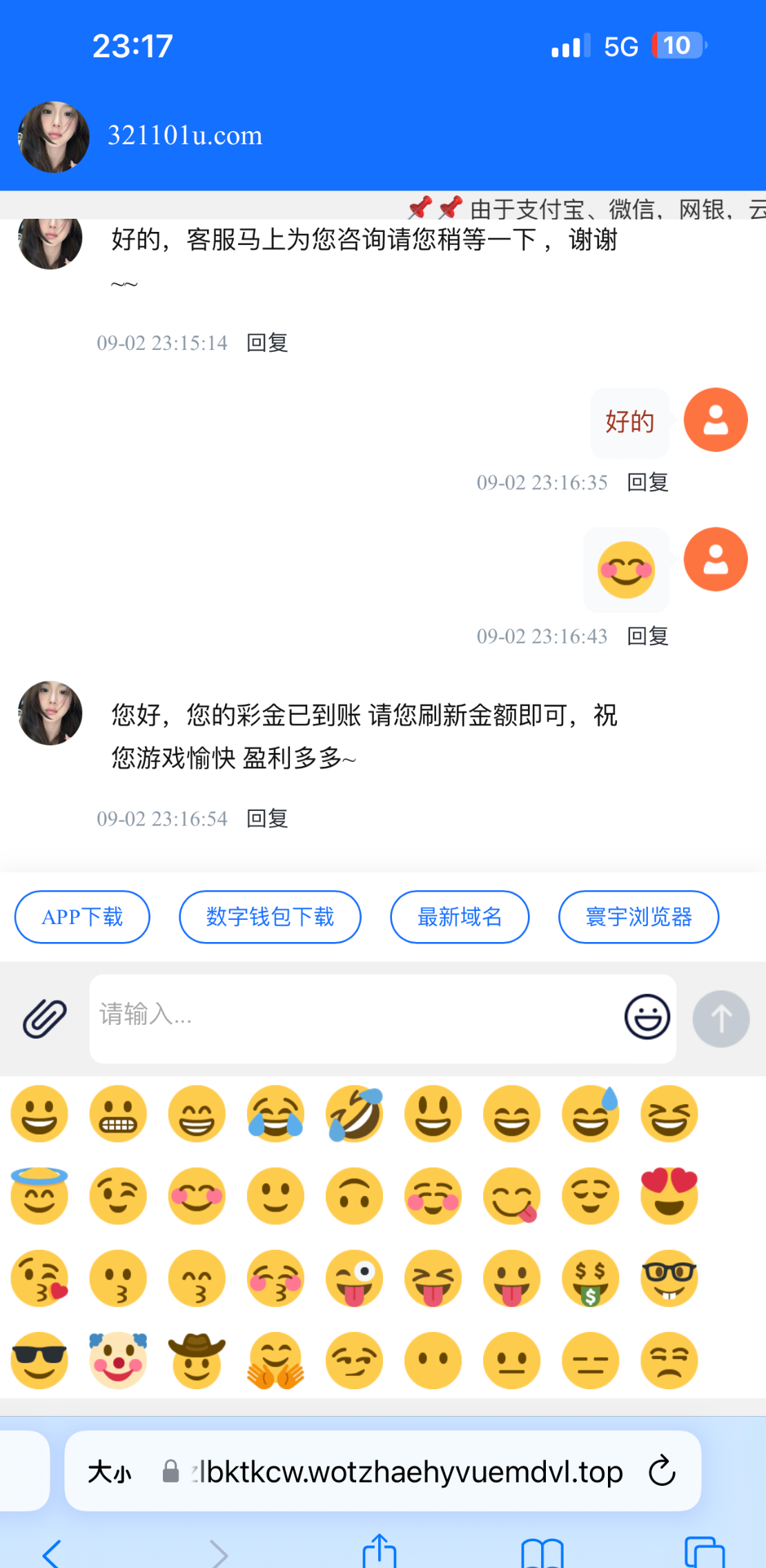Add the halo angel emoji
The image size is (766, 1568).
coord(39,1195)
